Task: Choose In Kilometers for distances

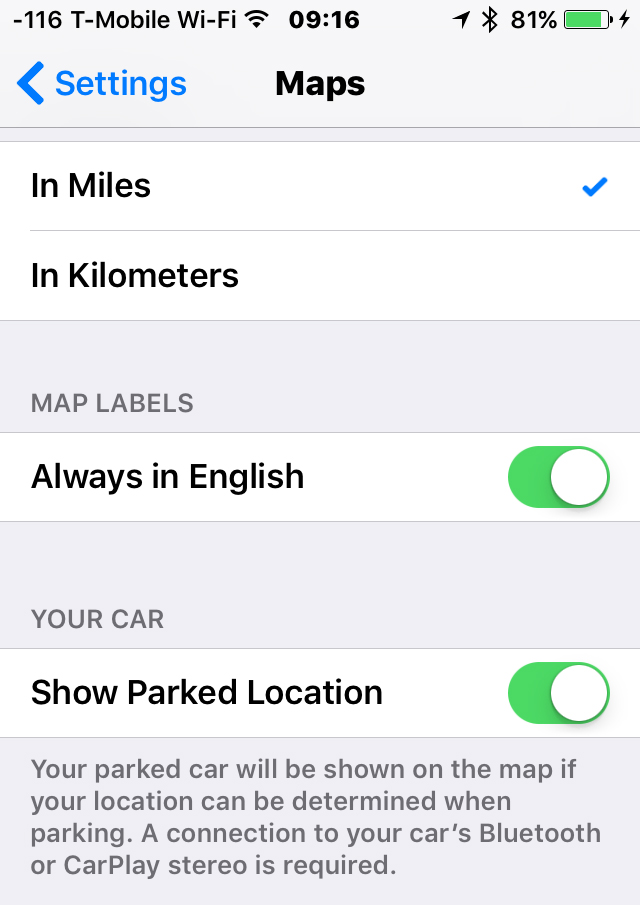Action: 320,275
